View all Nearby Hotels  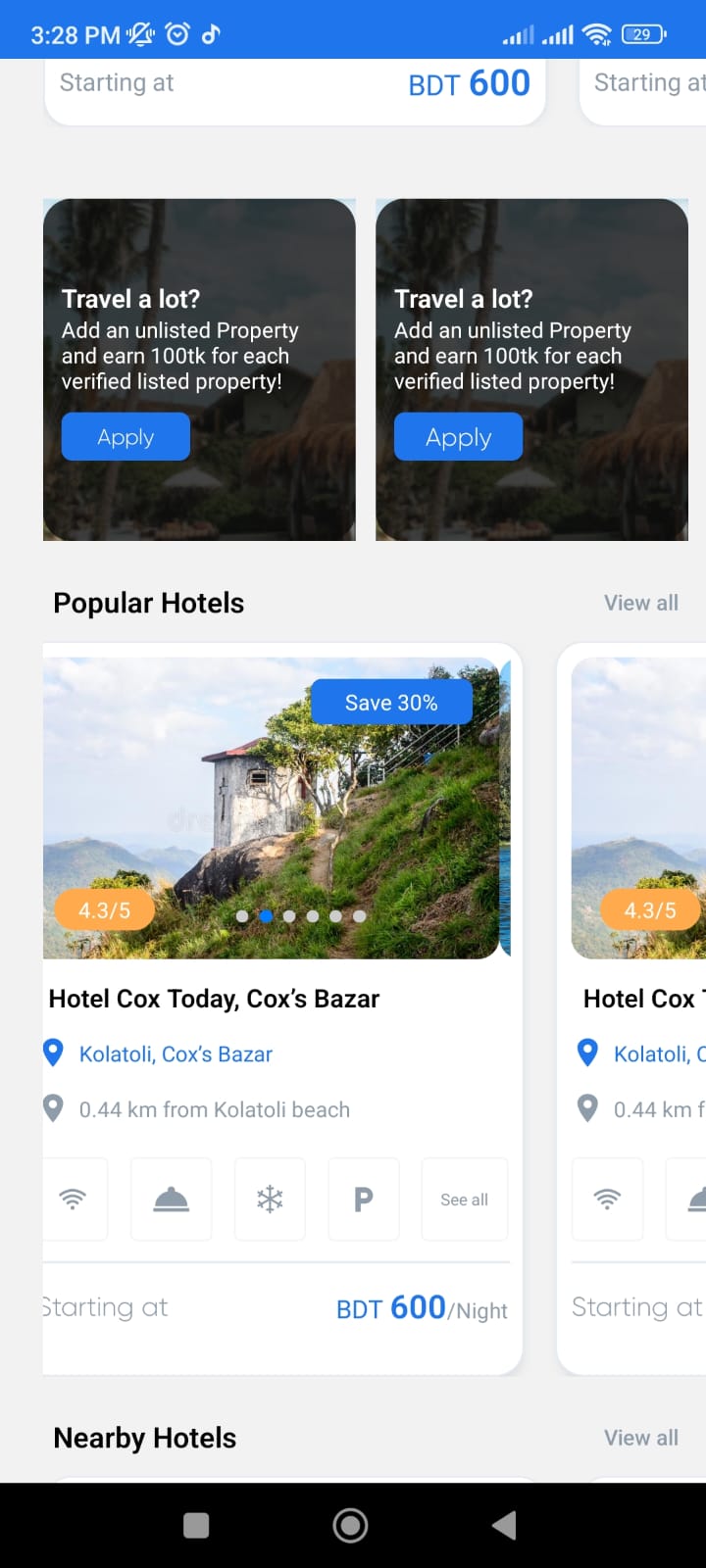pyautogui.click(x=640, y=1438)
